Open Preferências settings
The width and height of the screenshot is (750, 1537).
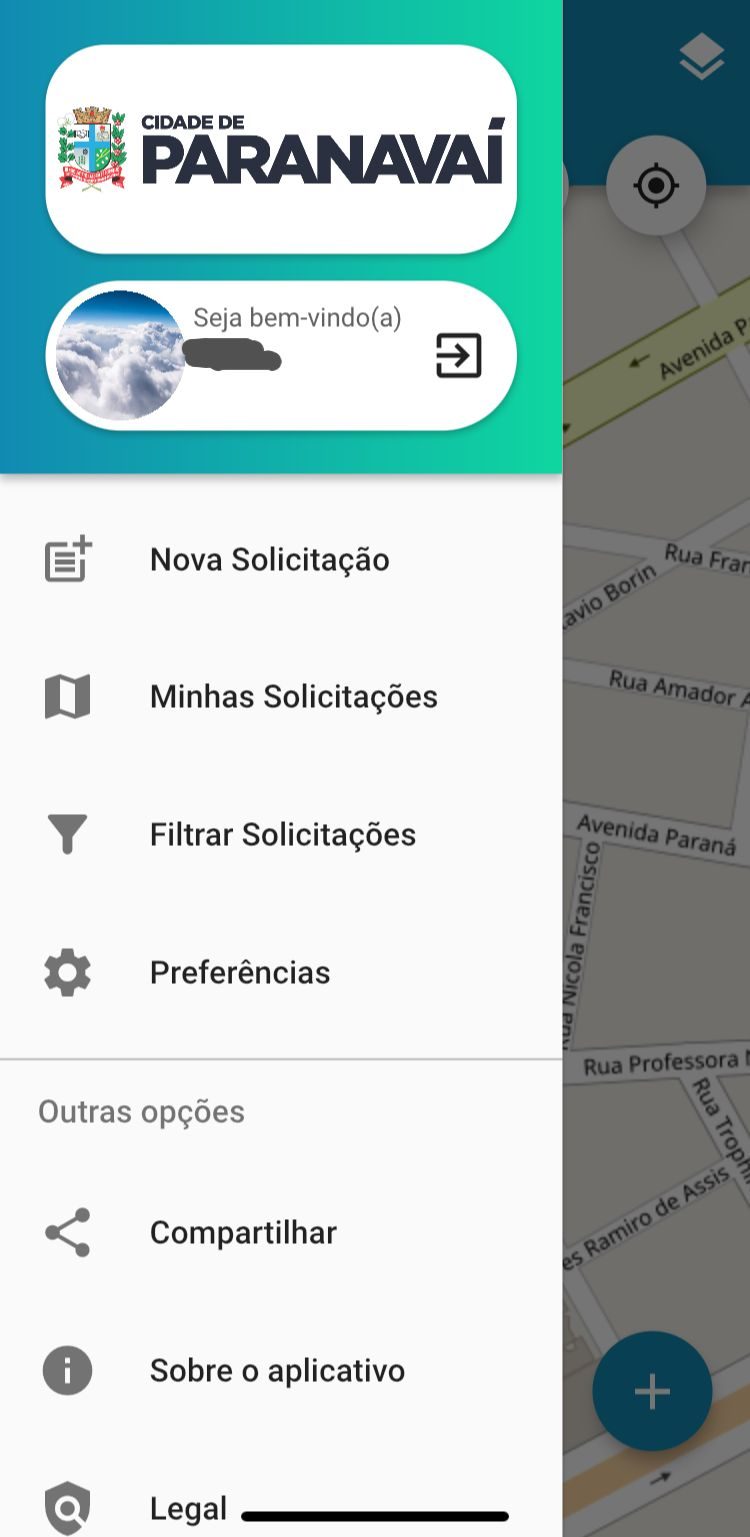click(x=239, y=972)
